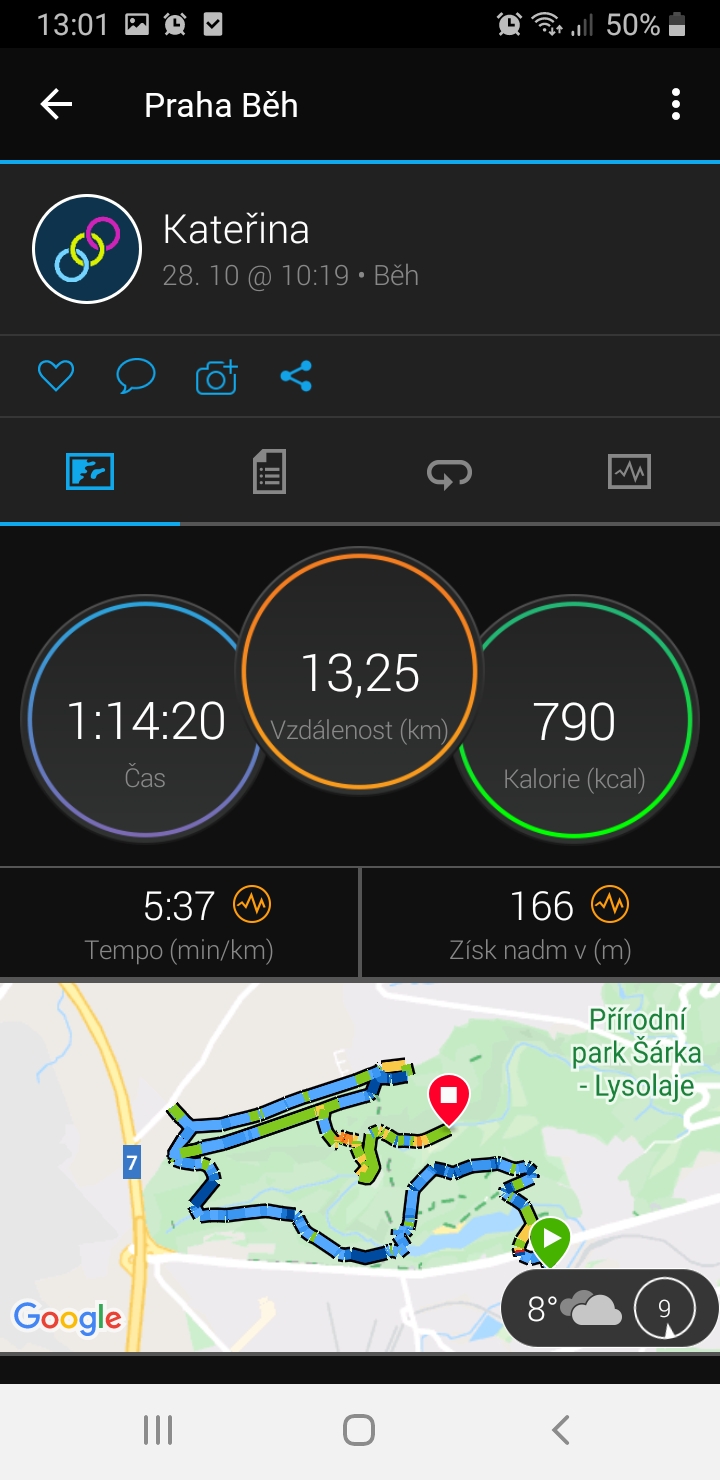Open Kateřina's profile picture
The image size is (720, 1480).
(x=87, y=249)
